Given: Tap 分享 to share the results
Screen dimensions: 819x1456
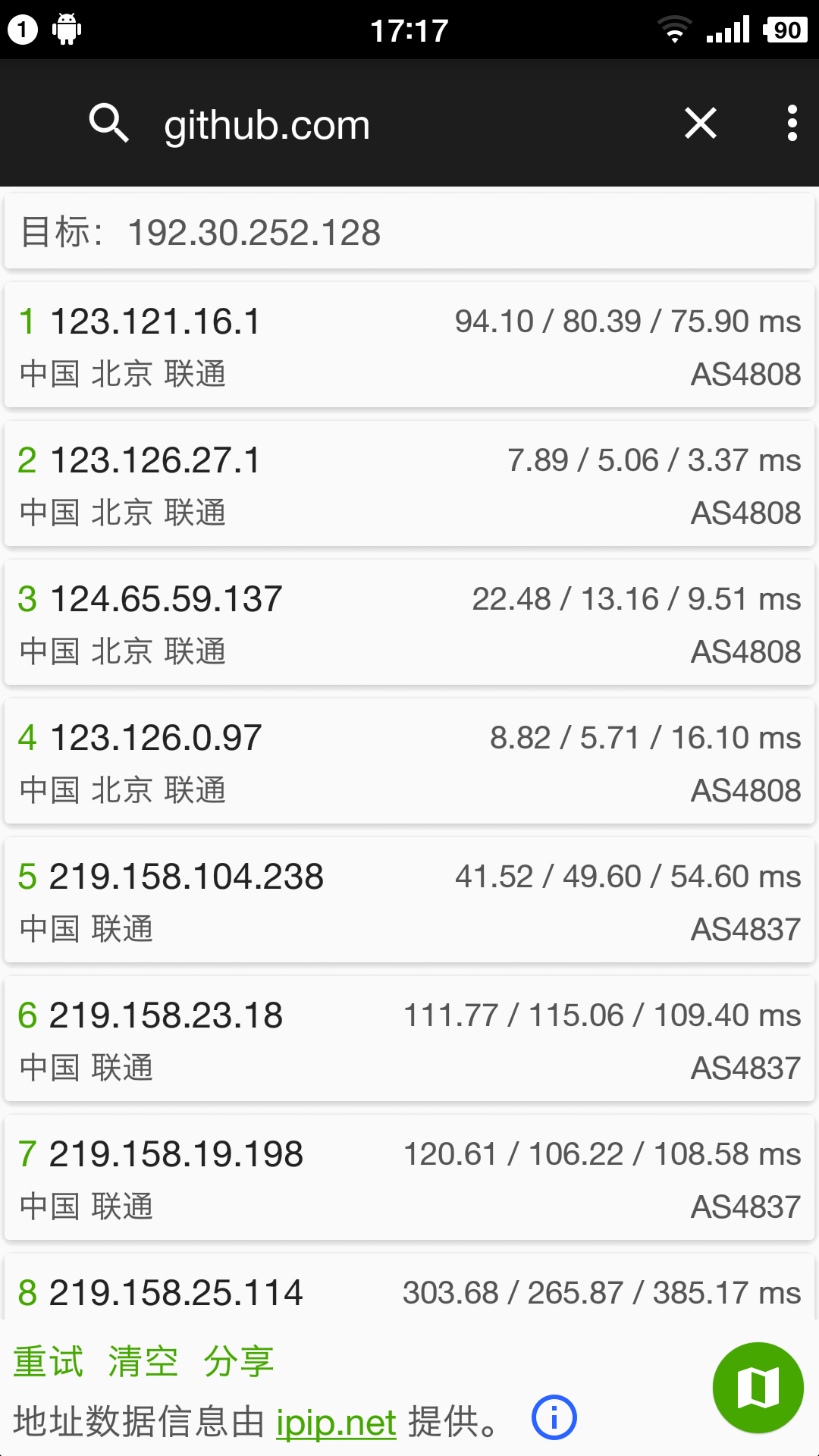Looking at the screenshot, I should 239,1361.
